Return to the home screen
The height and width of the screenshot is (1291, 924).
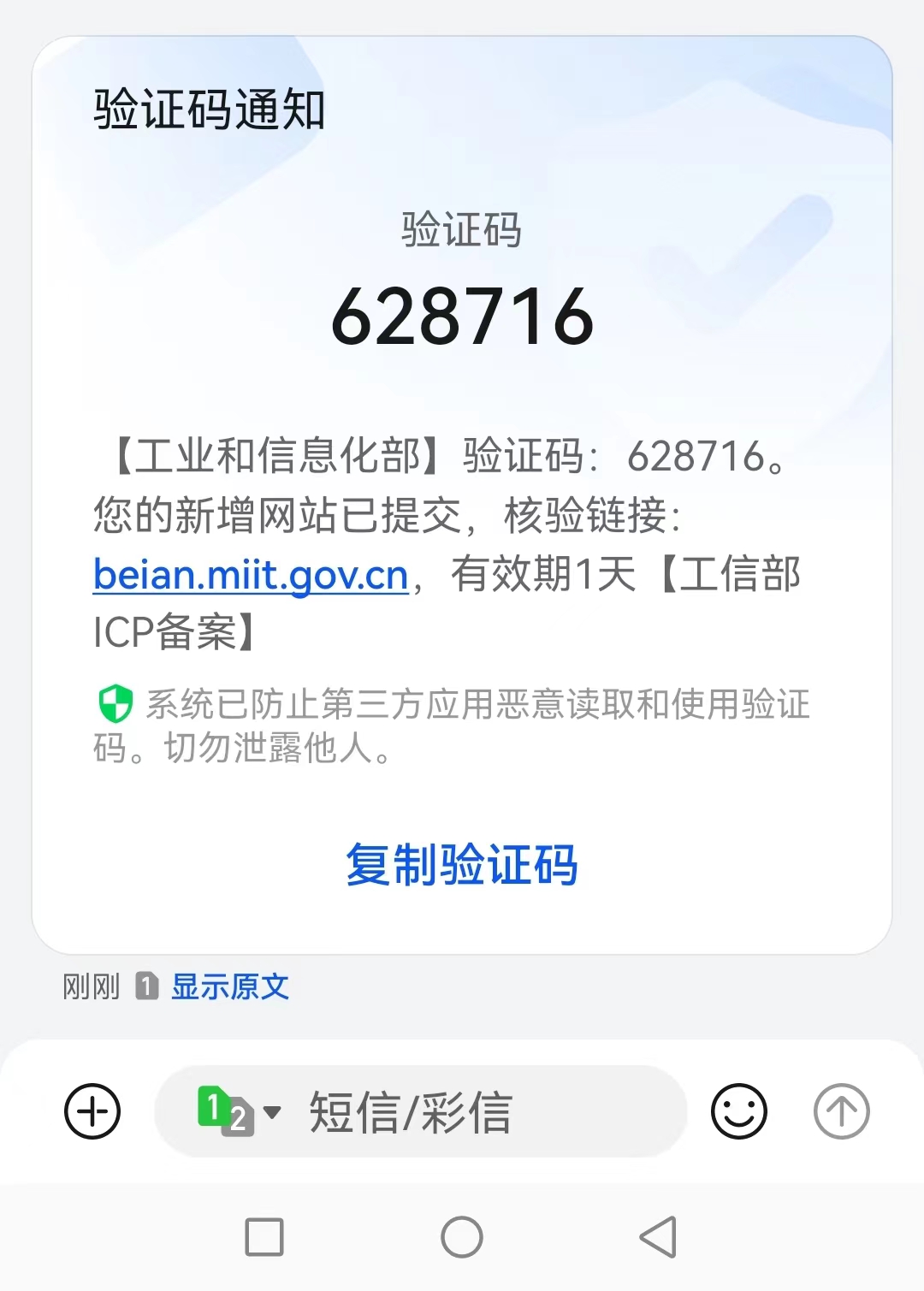(x=462, y=1237)
